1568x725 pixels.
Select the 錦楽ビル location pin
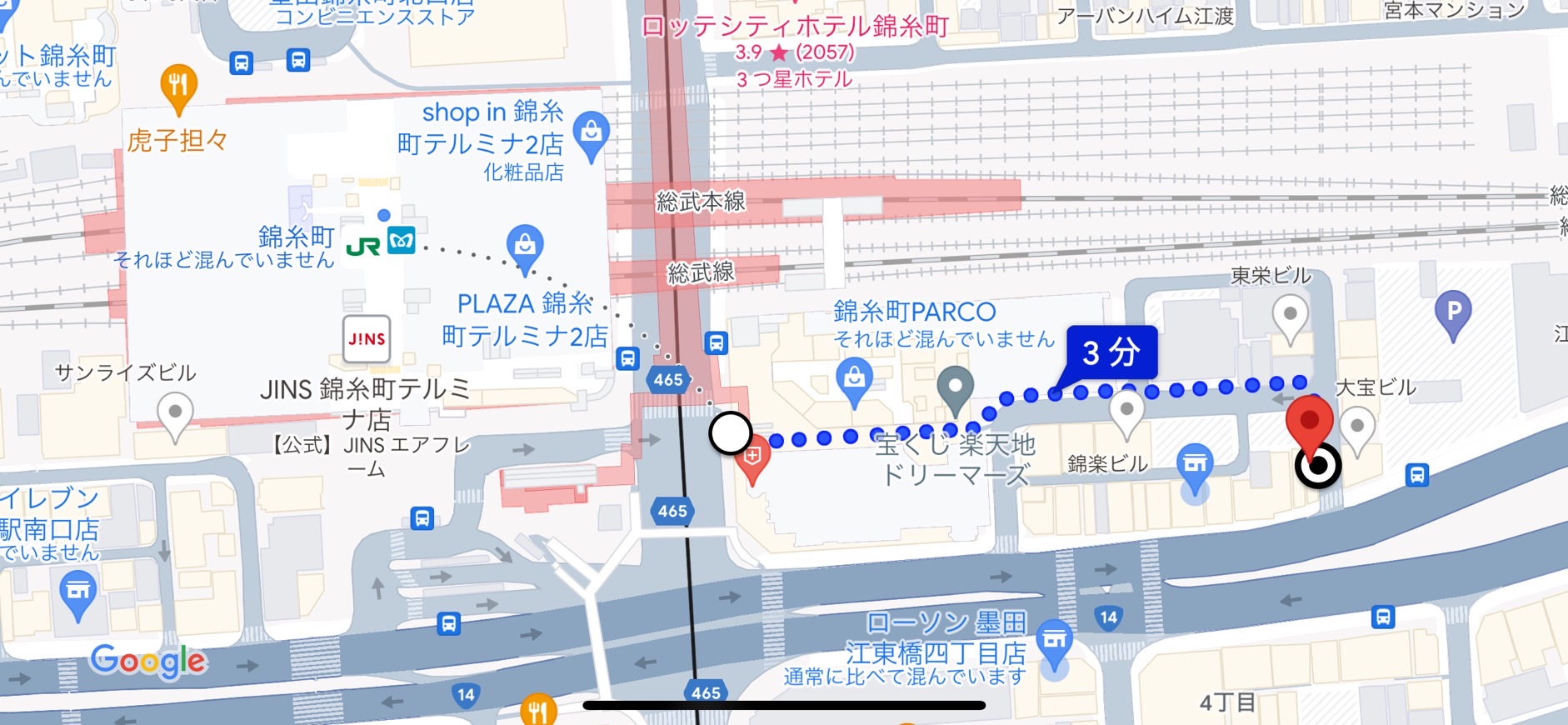tap(1126, 412)
